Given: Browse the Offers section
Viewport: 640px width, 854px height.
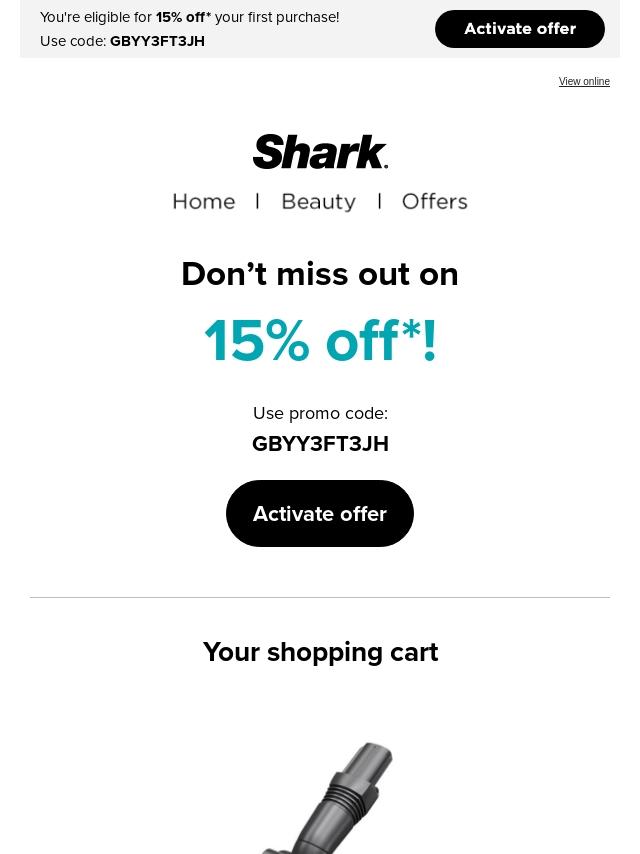Looking at the screenshot, I should [434, 201].
